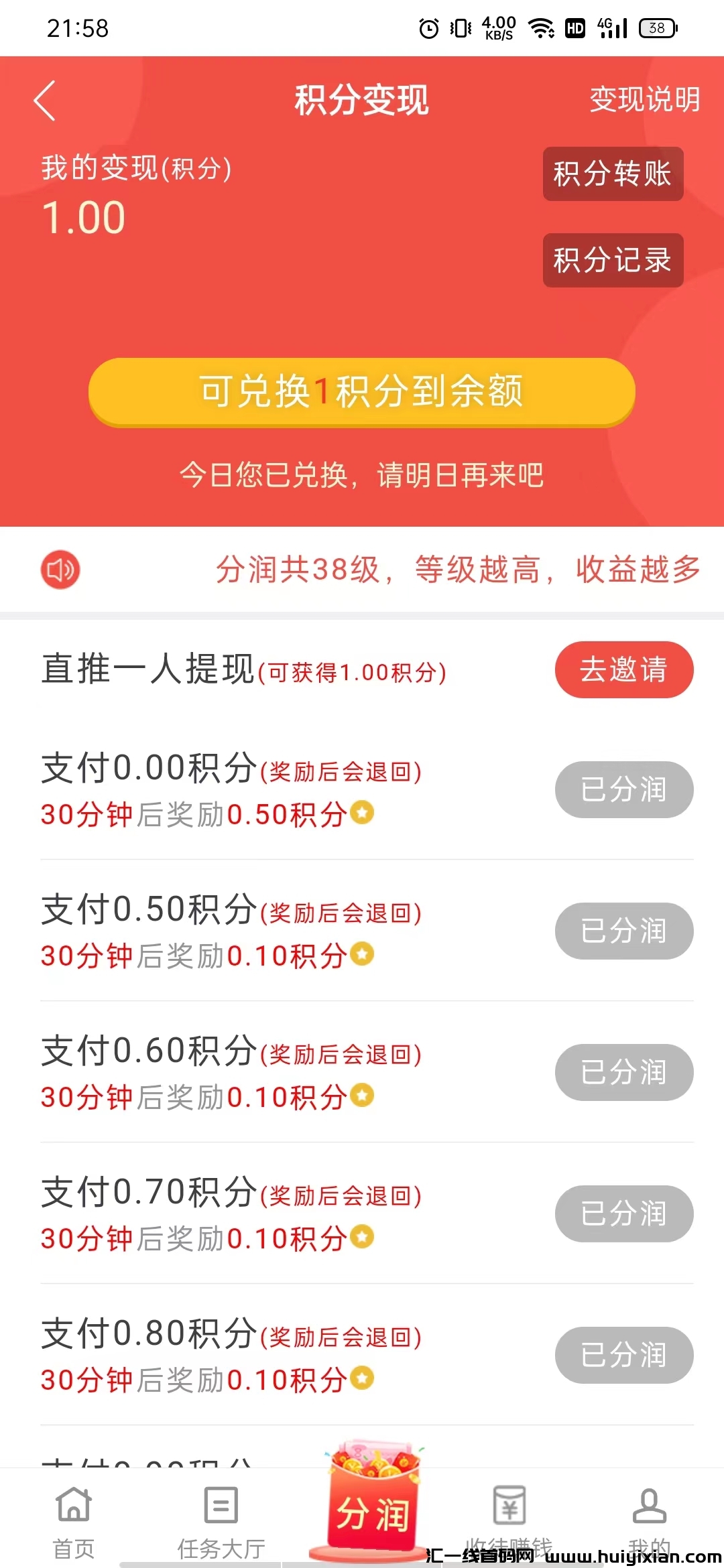Tap the star beside 0.10积分 reward
The image size is (724, 1568).
pos(362,955)
